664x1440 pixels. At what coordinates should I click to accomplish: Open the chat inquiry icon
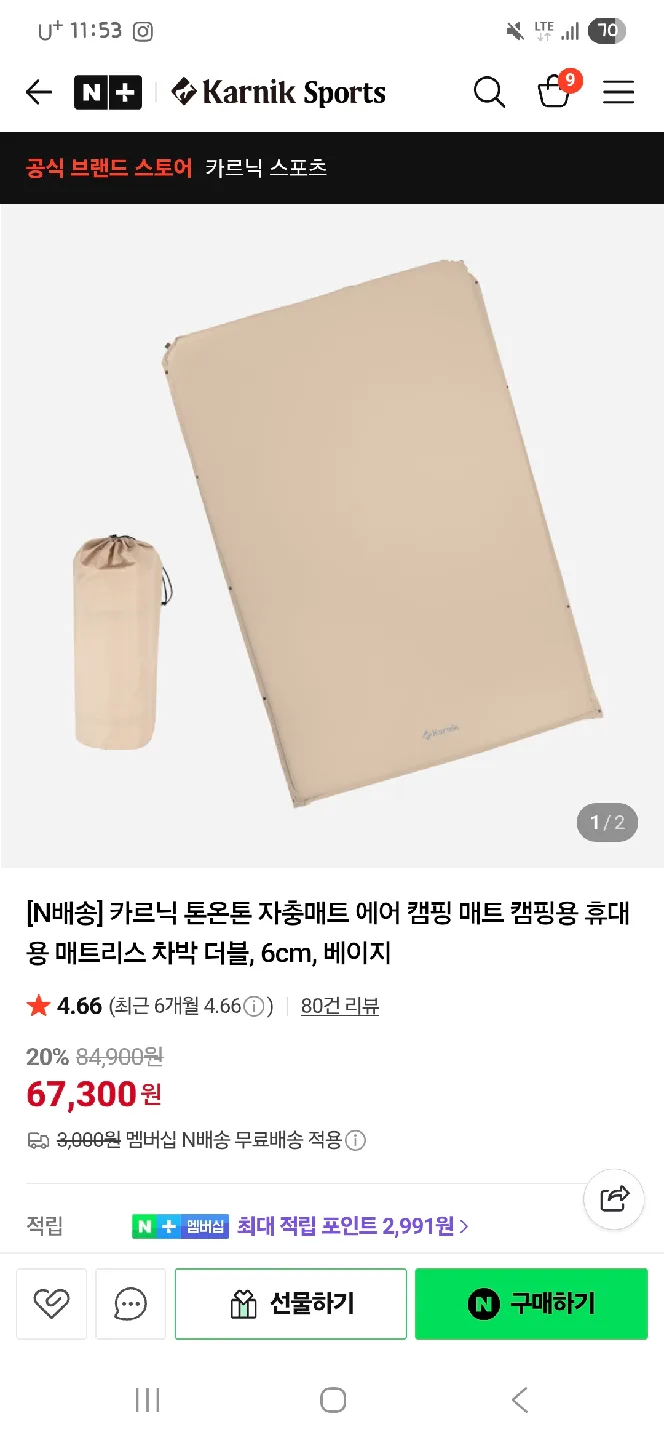131,1303
